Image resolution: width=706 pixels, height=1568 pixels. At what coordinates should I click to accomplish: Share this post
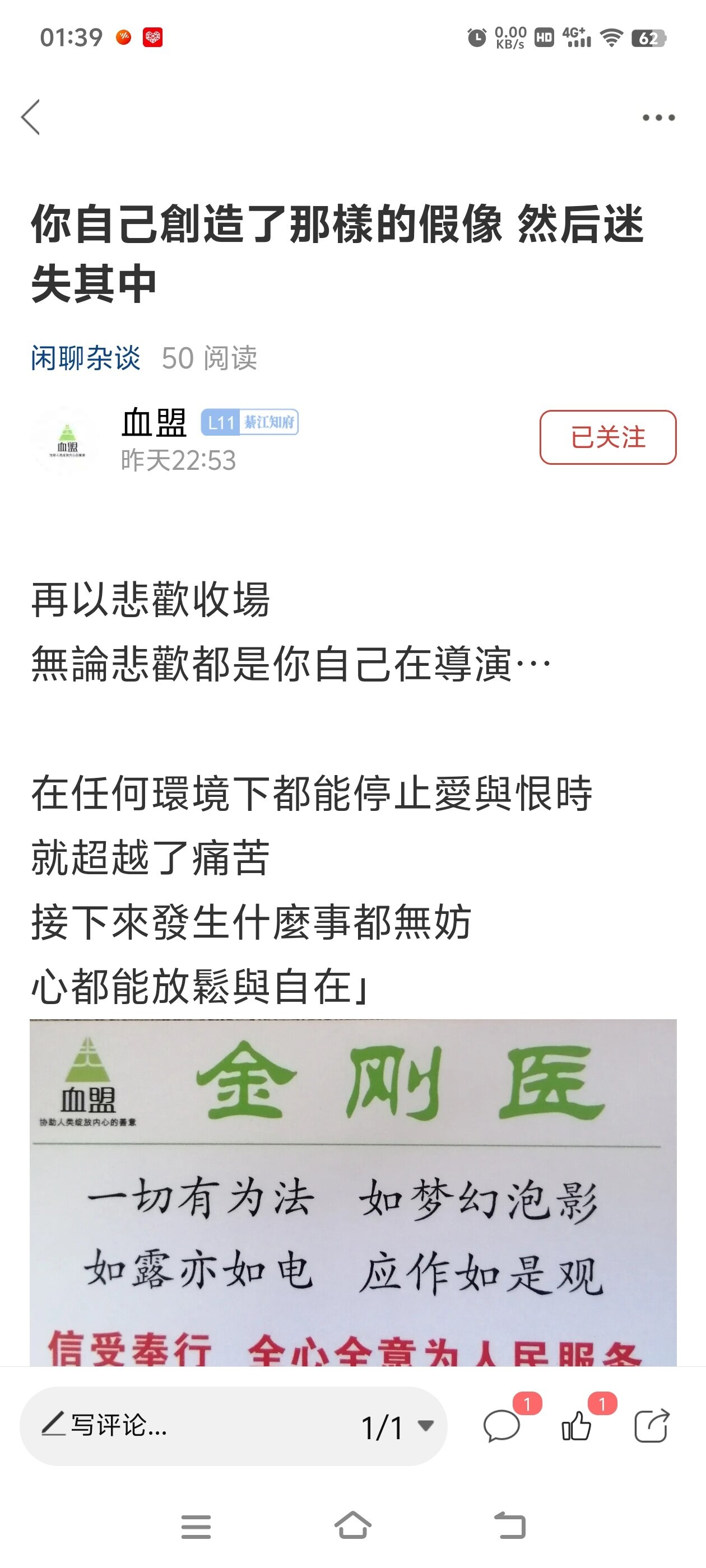(651, 1426)
